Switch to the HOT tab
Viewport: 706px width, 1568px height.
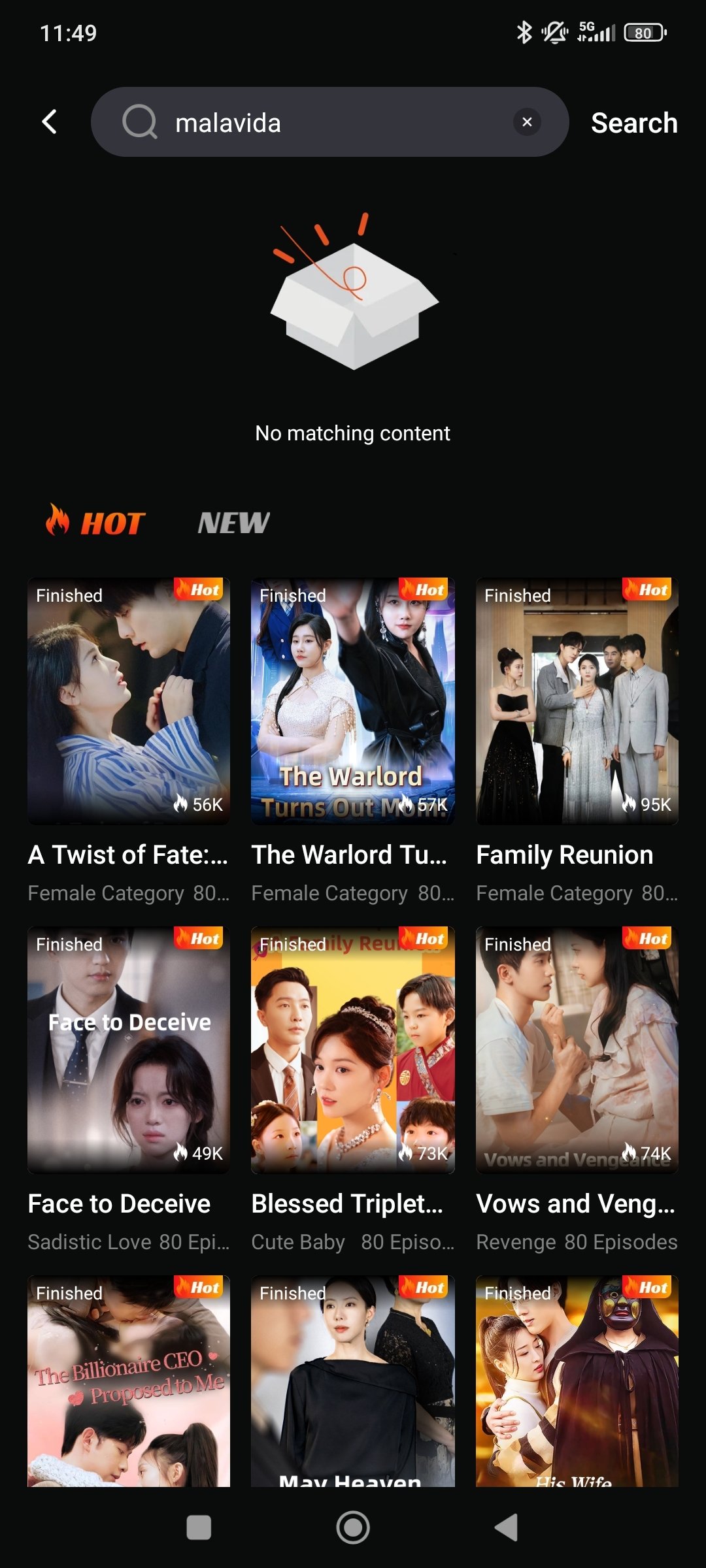click(x=96, y=523)
